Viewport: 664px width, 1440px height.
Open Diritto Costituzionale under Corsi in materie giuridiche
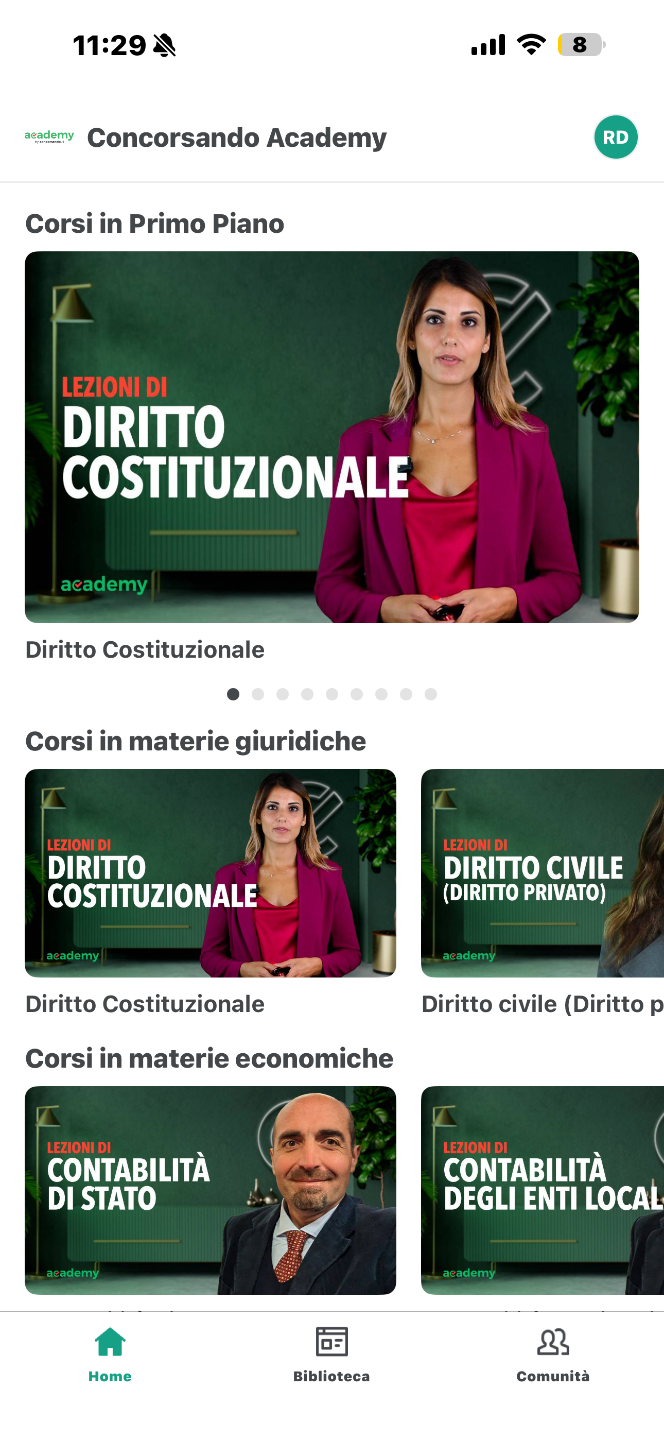[210, 873]
